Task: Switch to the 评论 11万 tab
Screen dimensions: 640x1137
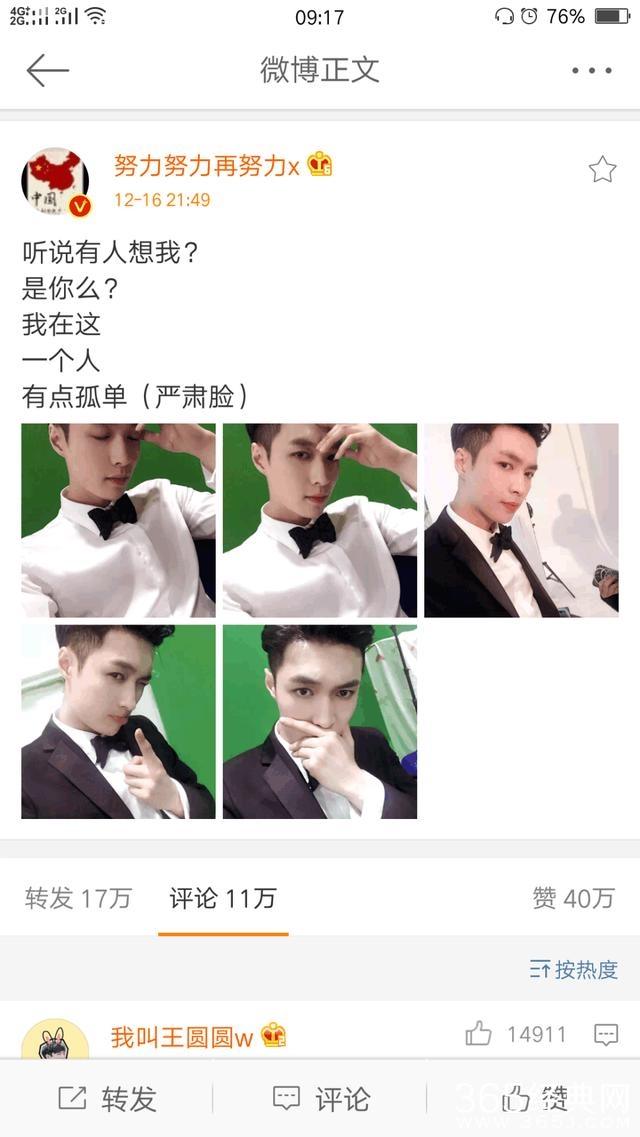Action: [222, 898]
